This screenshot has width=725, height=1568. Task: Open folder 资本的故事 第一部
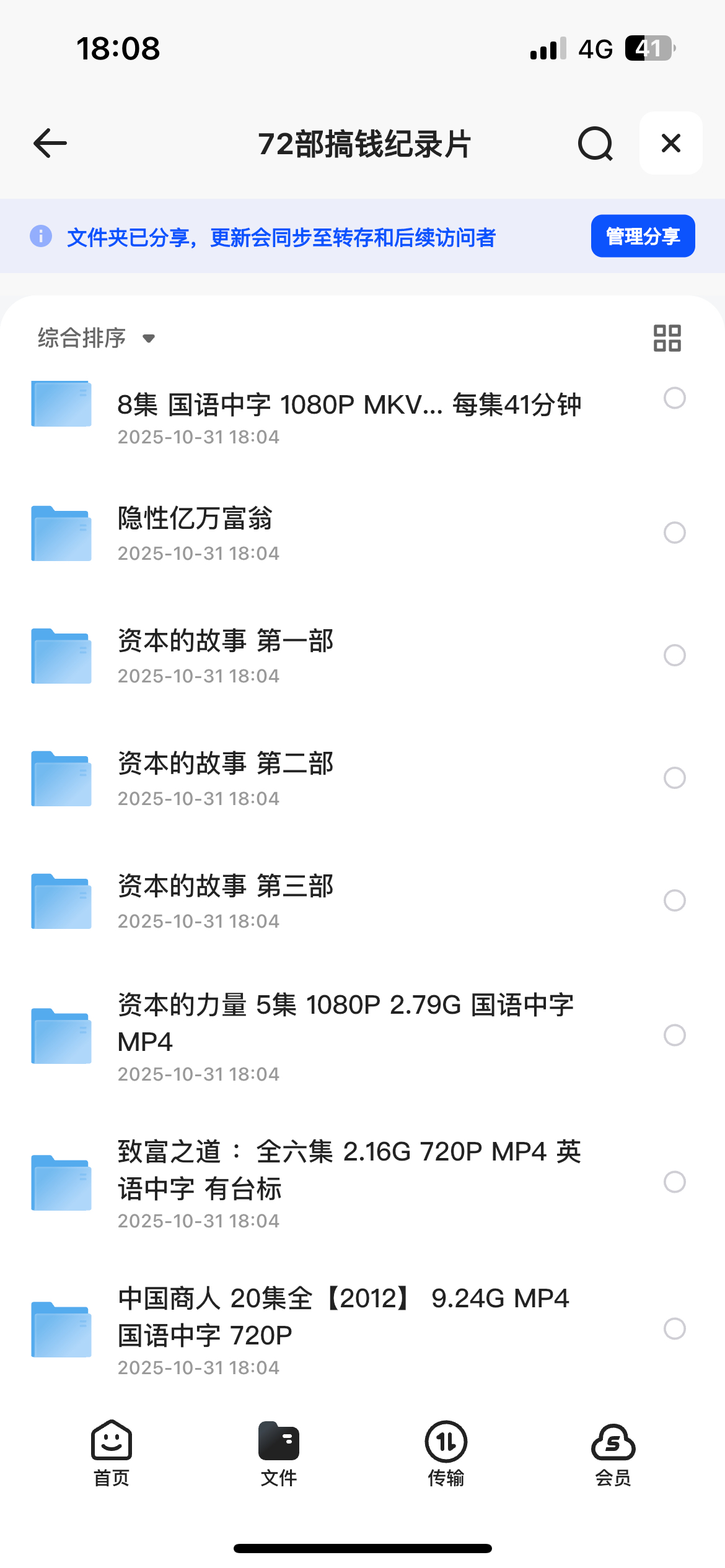(x=226, y=655)
